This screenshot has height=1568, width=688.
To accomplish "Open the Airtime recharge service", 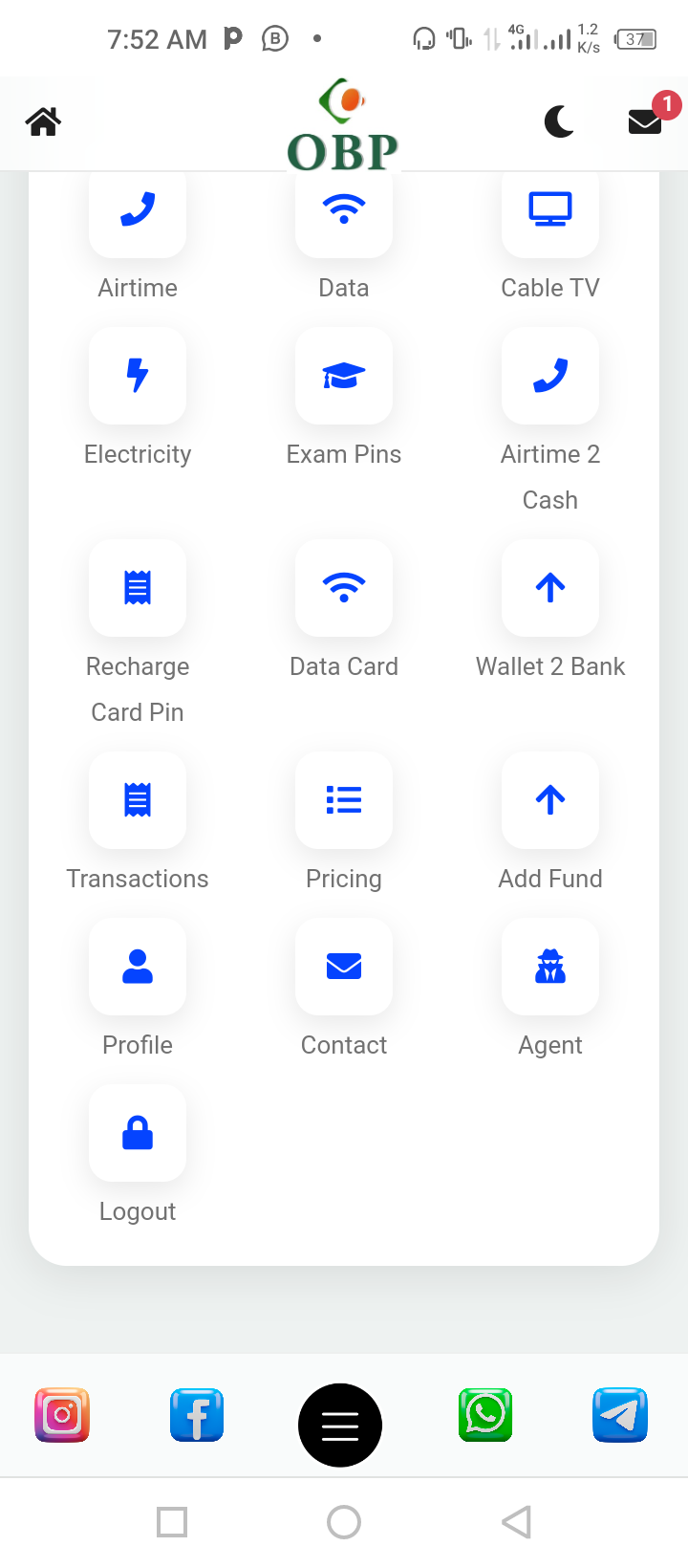I will [x=138, y=212].
